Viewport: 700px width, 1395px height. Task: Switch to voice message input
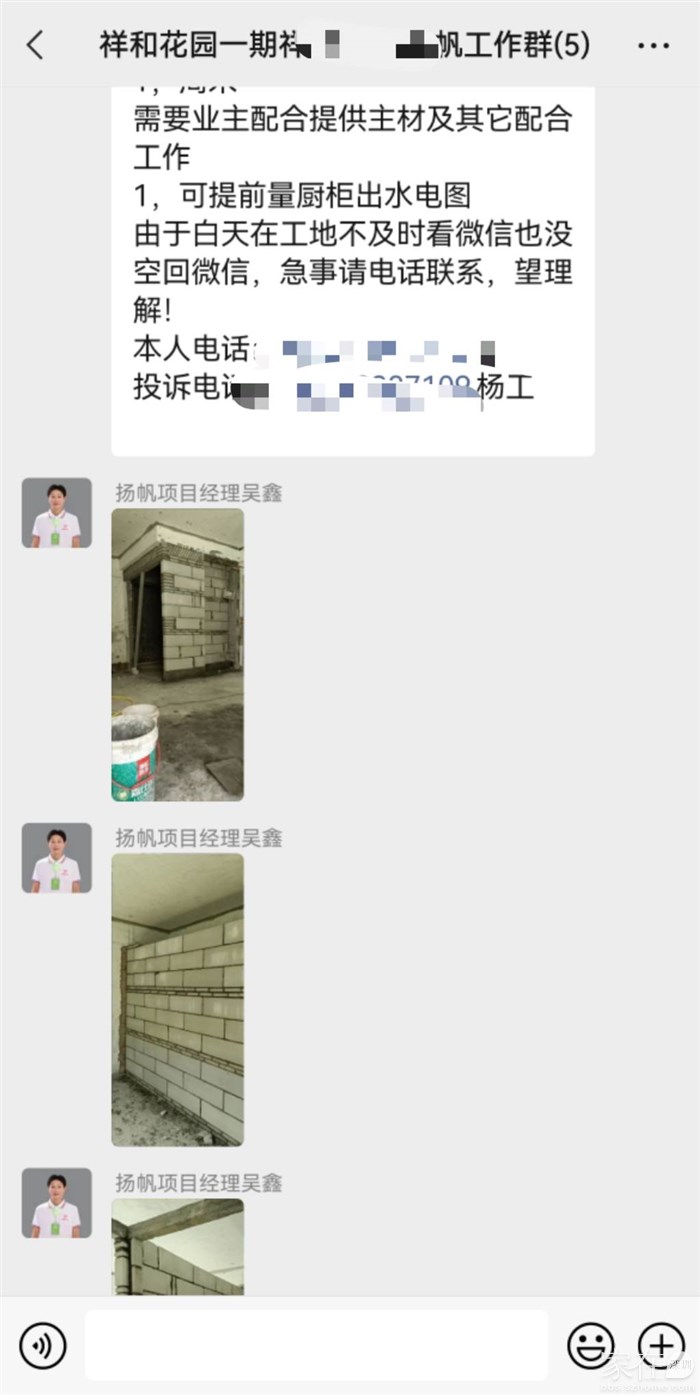click(43, 1346)
